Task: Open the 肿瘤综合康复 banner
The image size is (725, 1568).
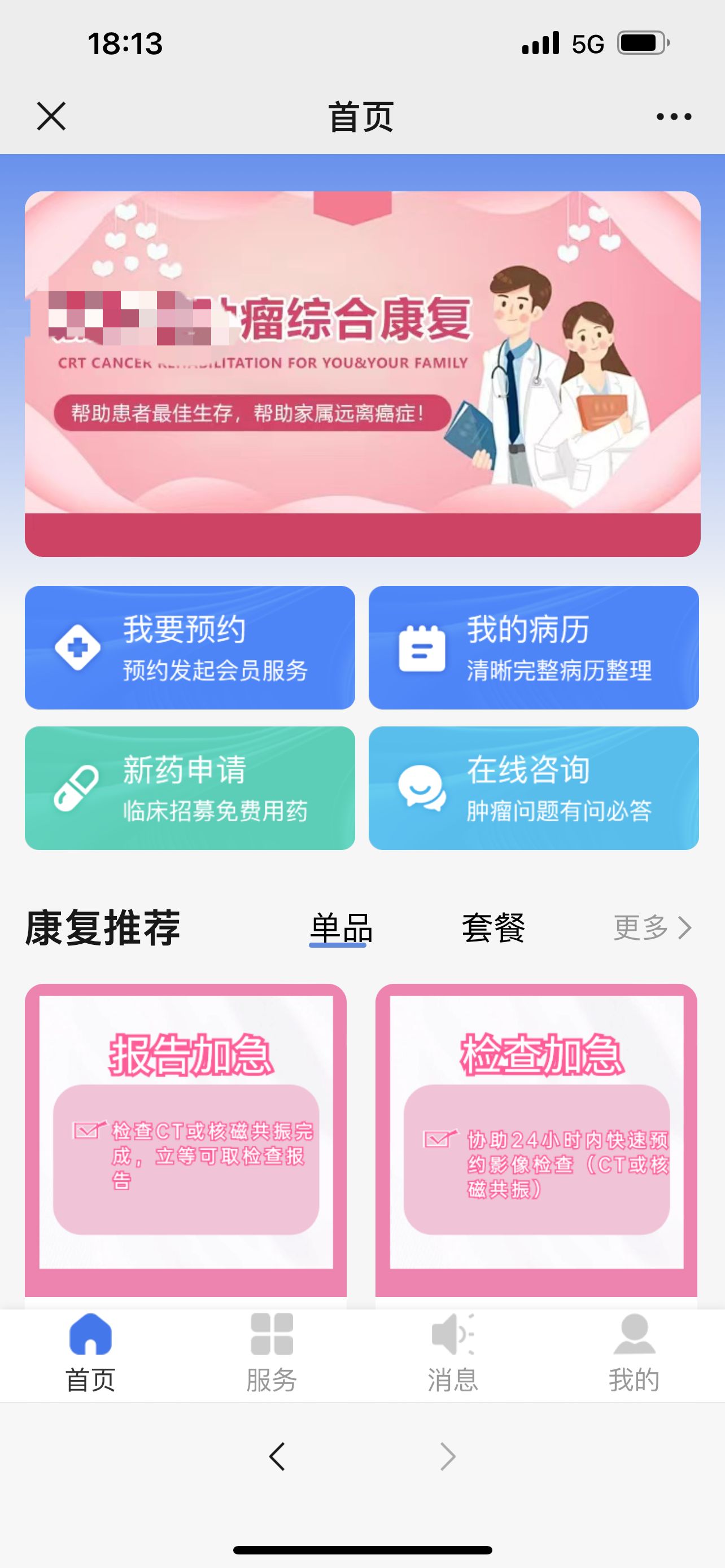Action: point(362,373)
